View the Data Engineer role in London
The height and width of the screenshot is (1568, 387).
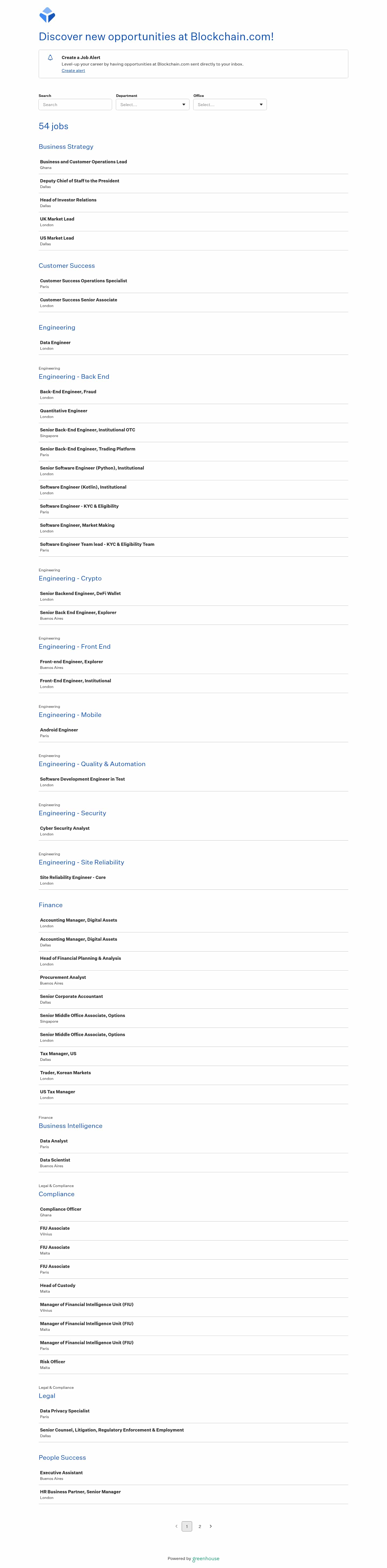(55, 343)
